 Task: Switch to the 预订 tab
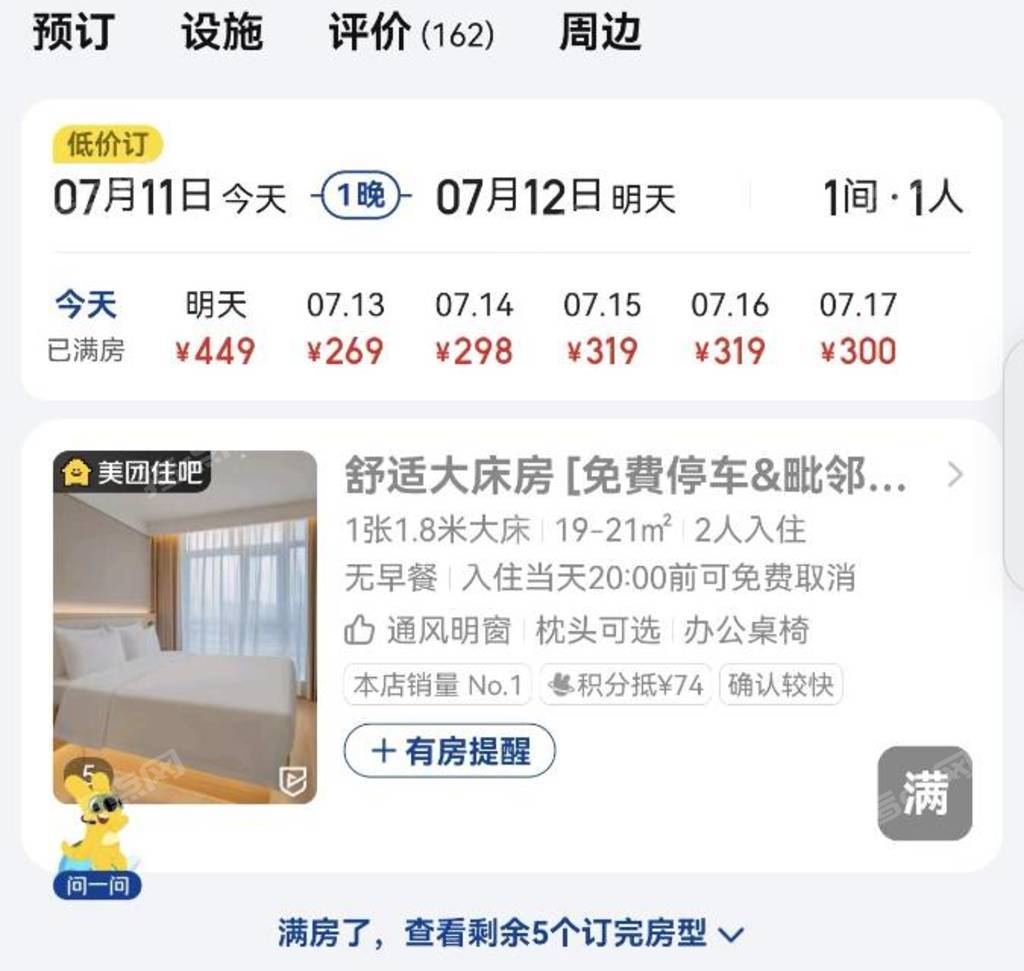(74, 32)
